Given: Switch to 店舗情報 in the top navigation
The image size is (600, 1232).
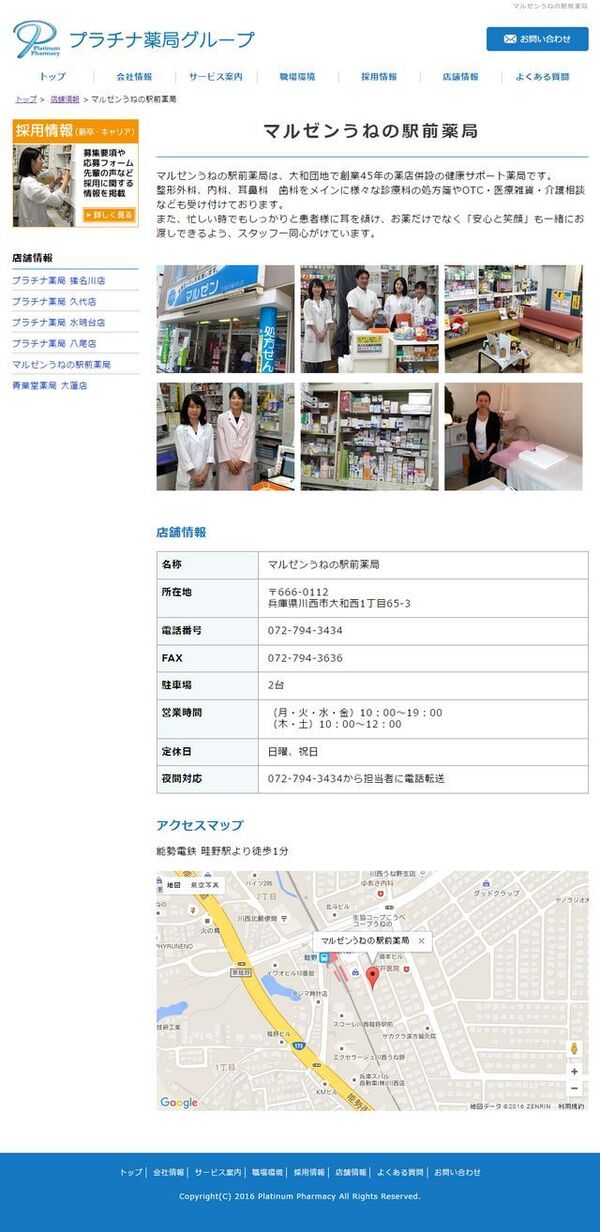Looking at the screenshot, I should coord(461,77).
